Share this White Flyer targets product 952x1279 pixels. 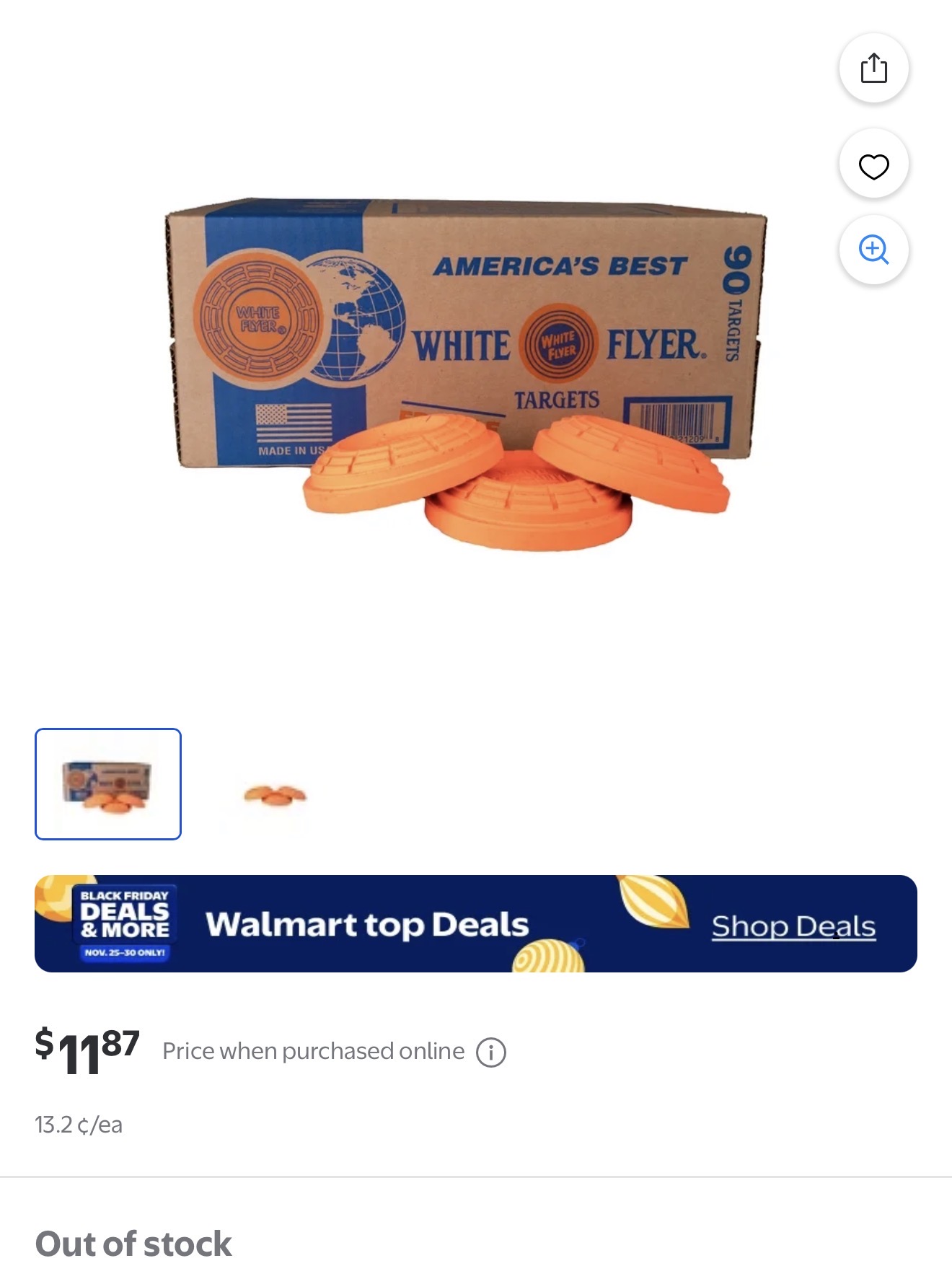[x=873, y=69]
